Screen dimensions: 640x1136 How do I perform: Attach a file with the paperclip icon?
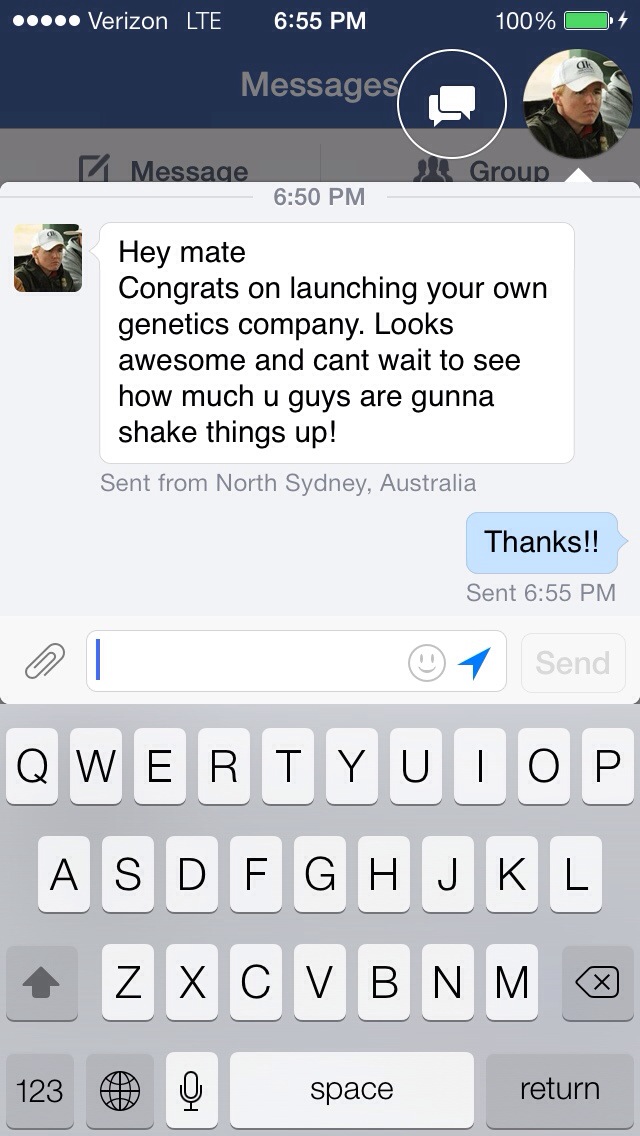tap(44, 661)
